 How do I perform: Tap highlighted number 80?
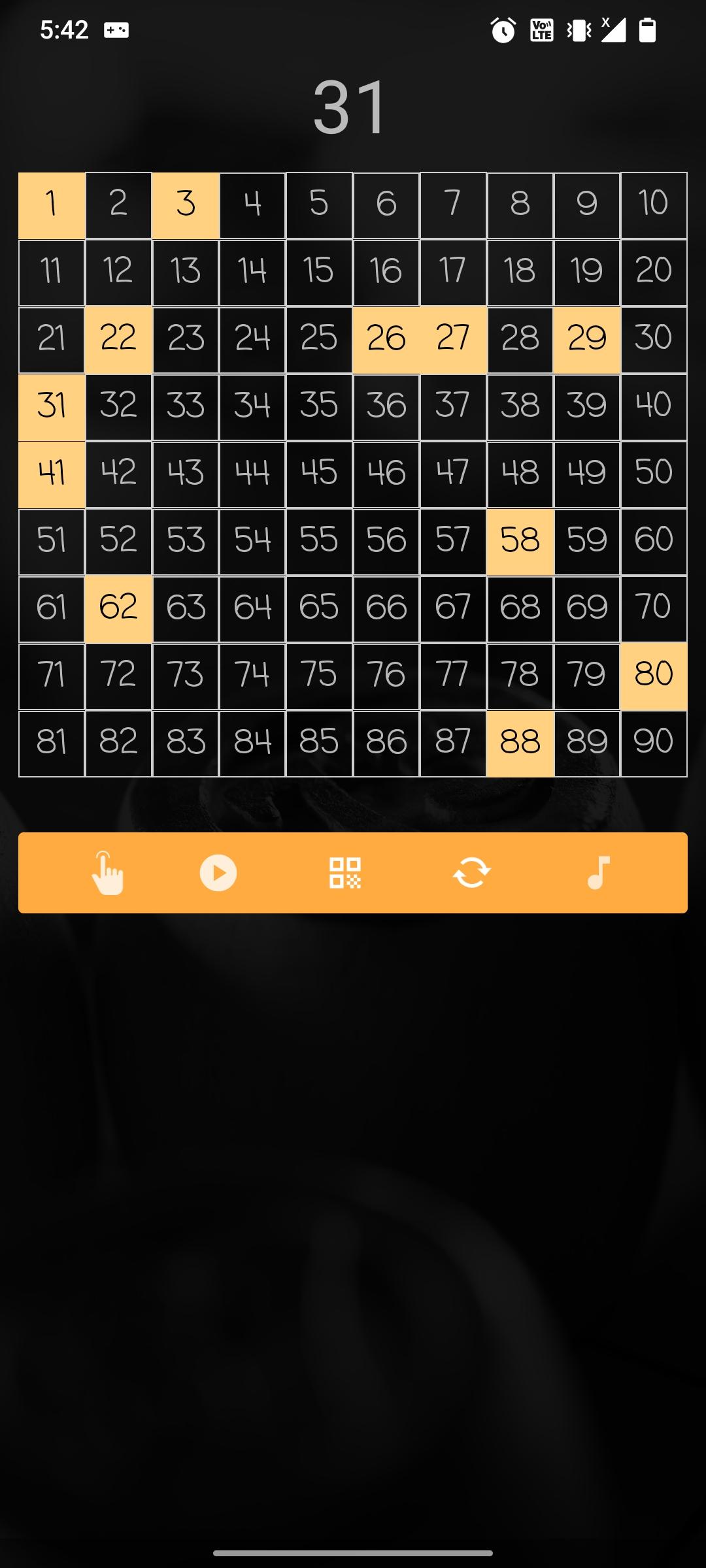tap(654, 676)
